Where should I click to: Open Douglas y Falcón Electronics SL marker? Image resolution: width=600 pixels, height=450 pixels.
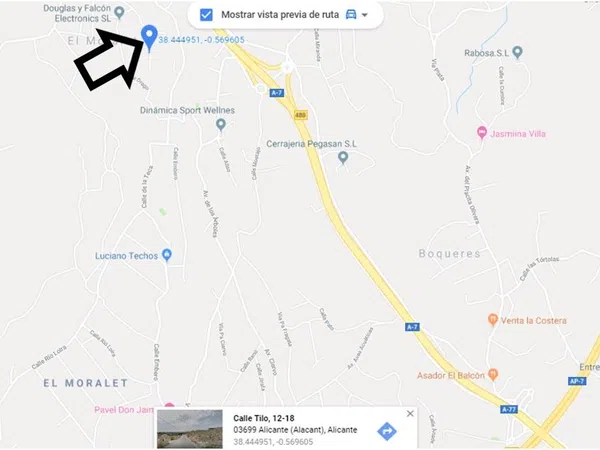coord(120,13)
